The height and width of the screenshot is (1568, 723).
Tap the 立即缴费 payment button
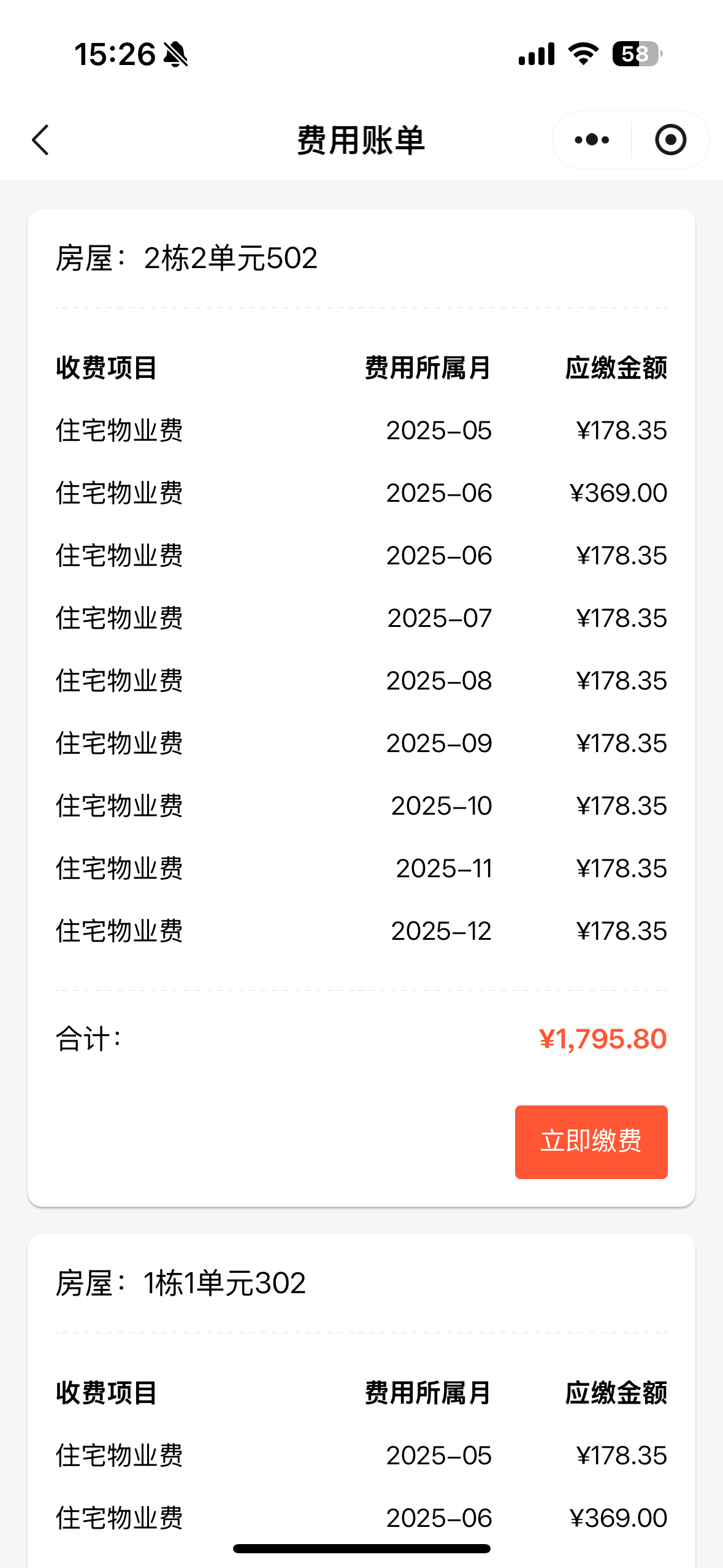pos(591,1142)
